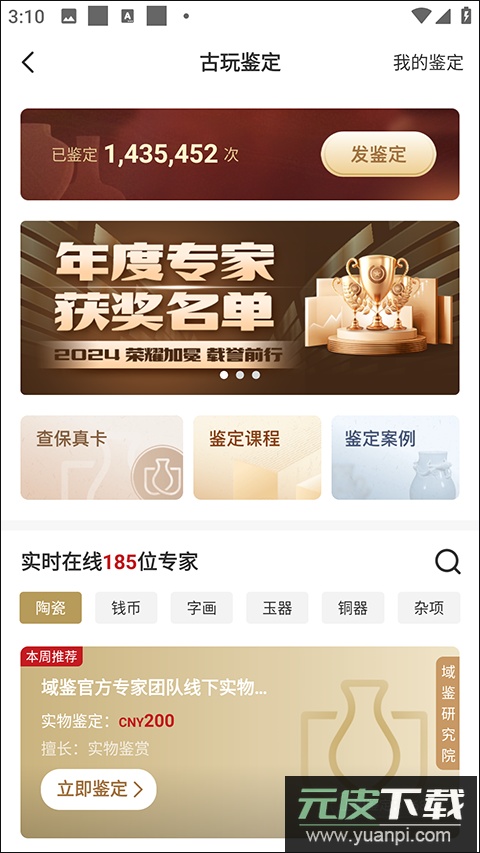
Task: Tap 立即鉴定 on the recommended expert card
Action: [99, 789]
